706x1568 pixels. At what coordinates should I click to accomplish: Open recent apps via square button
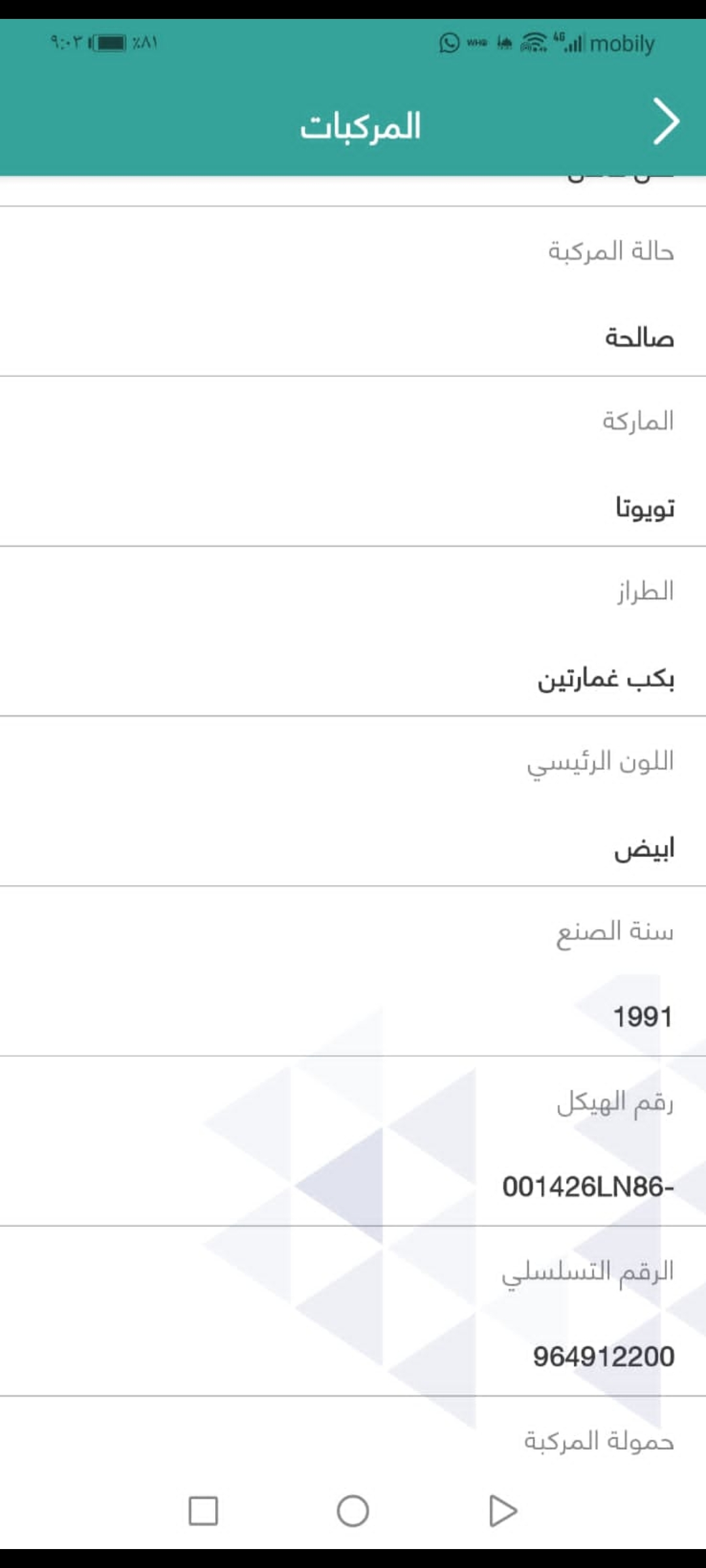[203, 1511]
